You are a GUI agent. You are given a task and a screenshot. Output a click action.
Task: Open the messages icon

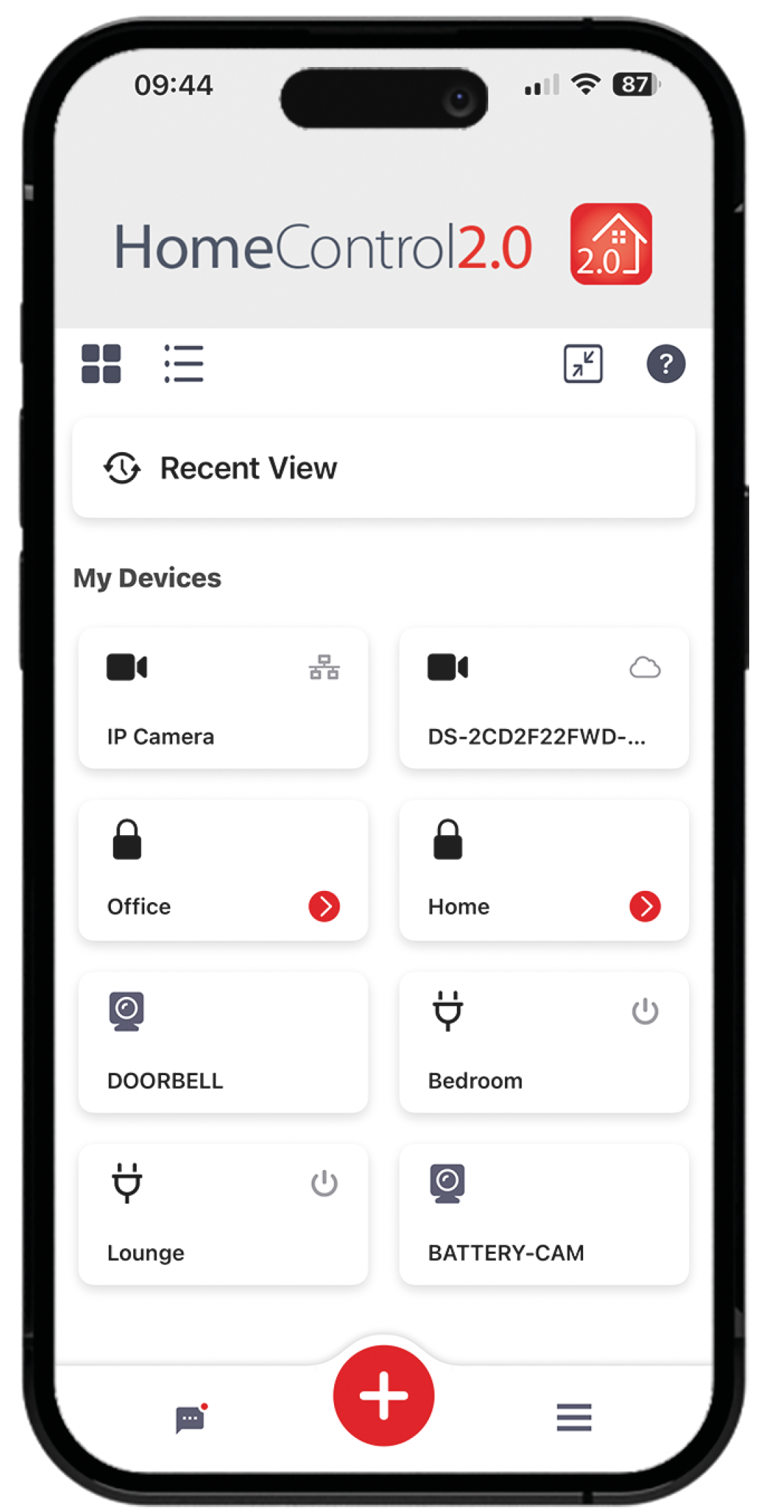[x=190, y=1419]
